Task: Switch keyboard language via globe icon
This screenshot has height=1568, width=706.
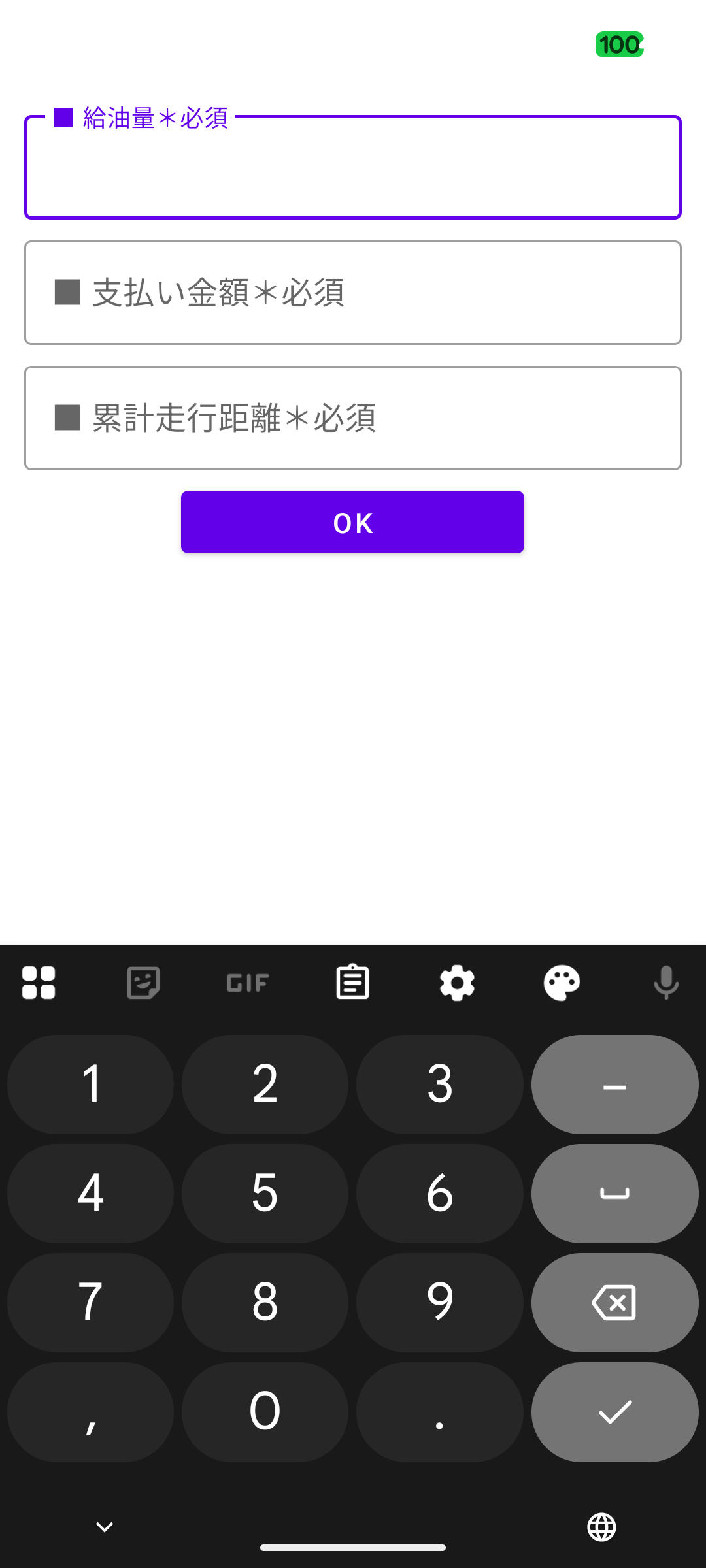Action: pyautogui.click(x=601, y=1527)
